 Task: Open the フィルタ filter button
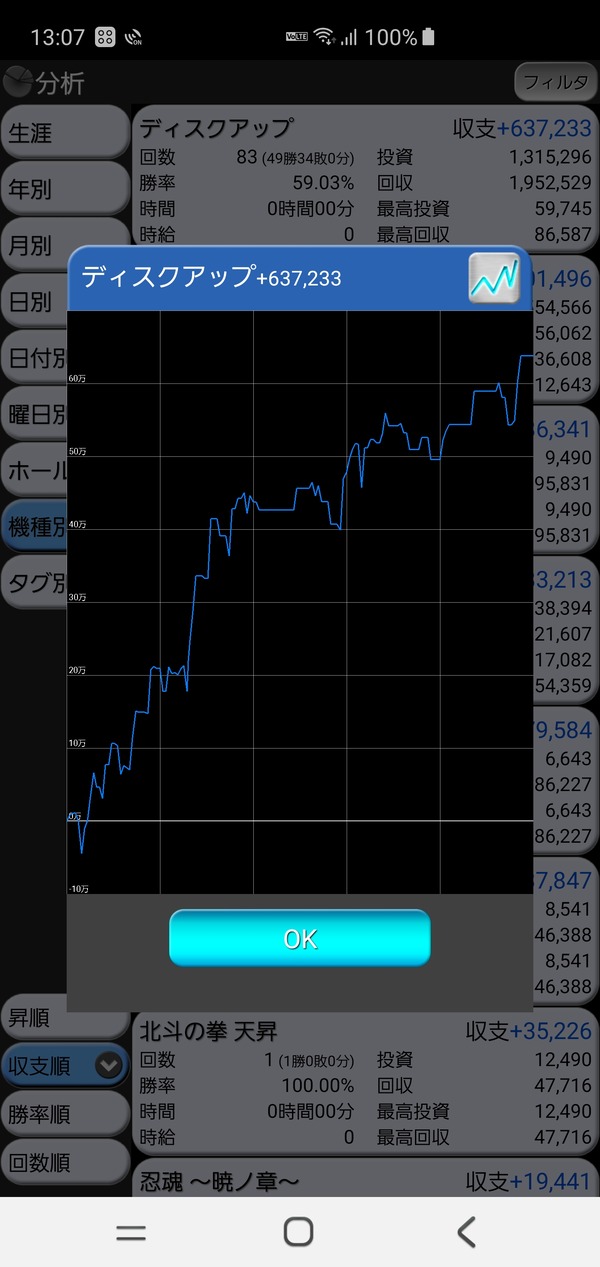click(556, 82)
